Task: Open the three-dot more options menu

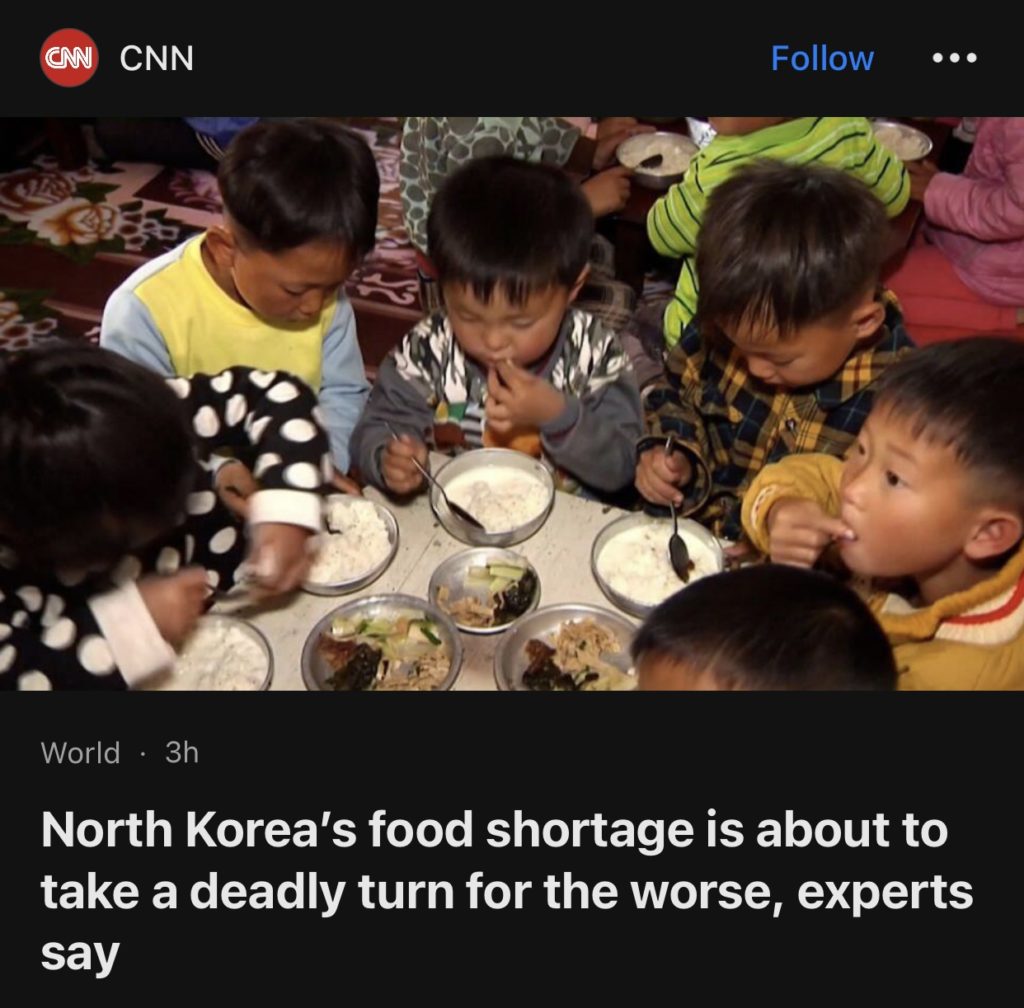Action: pyautogui.click(x=954, y=58)
